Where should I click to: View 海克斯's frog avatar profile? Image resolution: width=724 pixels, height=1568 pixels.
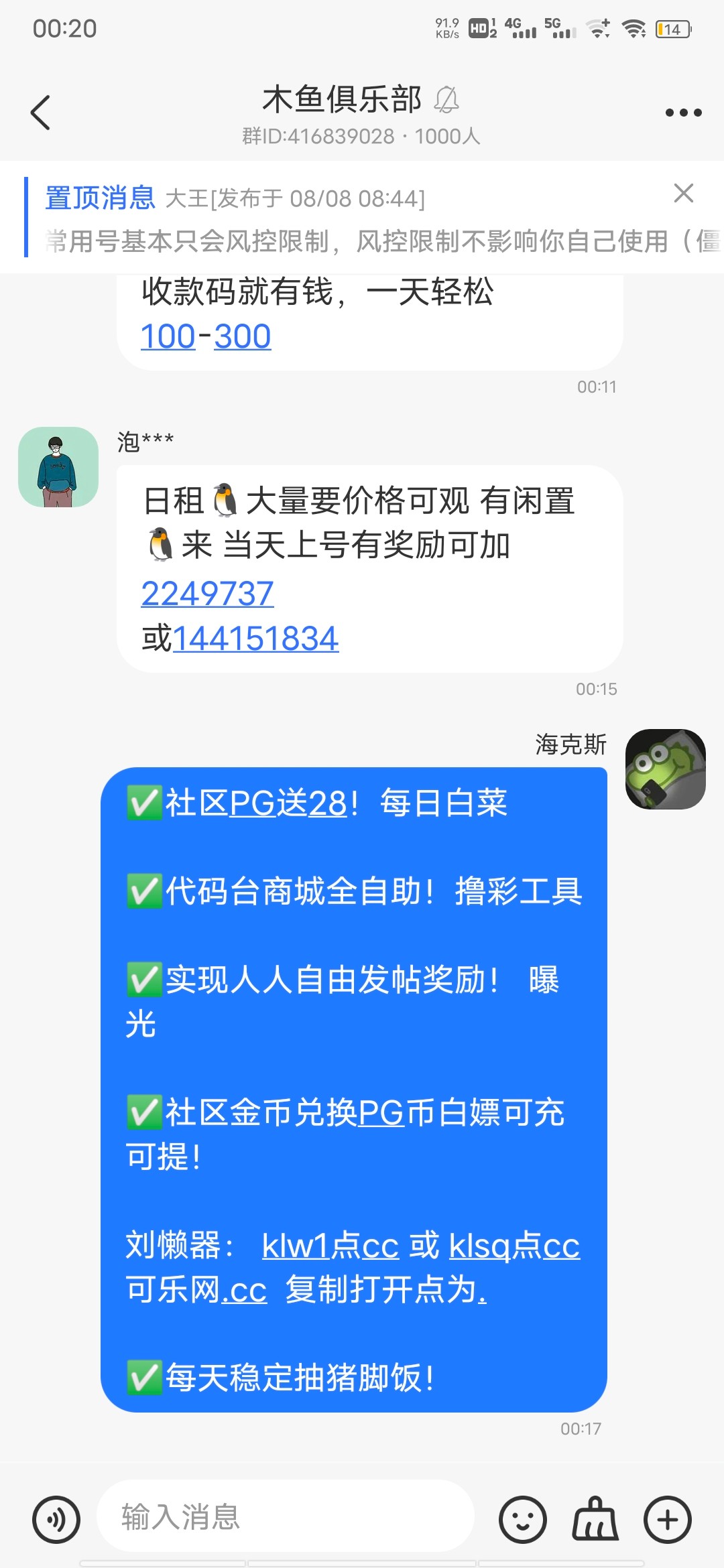click(x=665, y=769)
